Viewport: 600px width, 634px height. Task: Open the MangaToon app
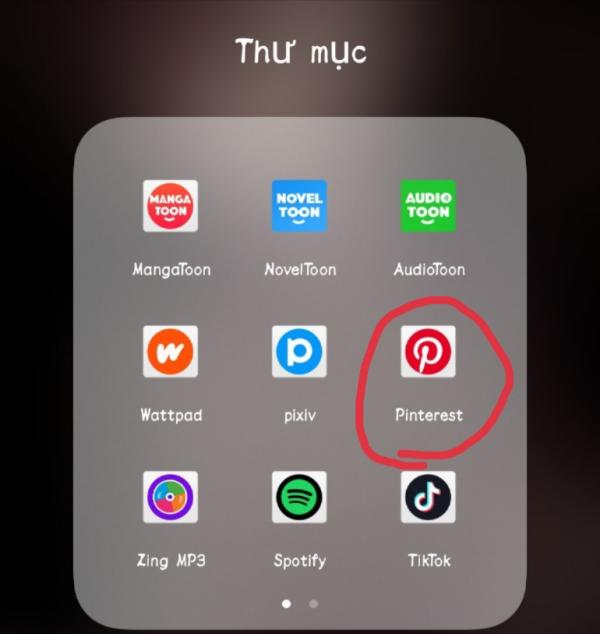(x=170, y=206)
